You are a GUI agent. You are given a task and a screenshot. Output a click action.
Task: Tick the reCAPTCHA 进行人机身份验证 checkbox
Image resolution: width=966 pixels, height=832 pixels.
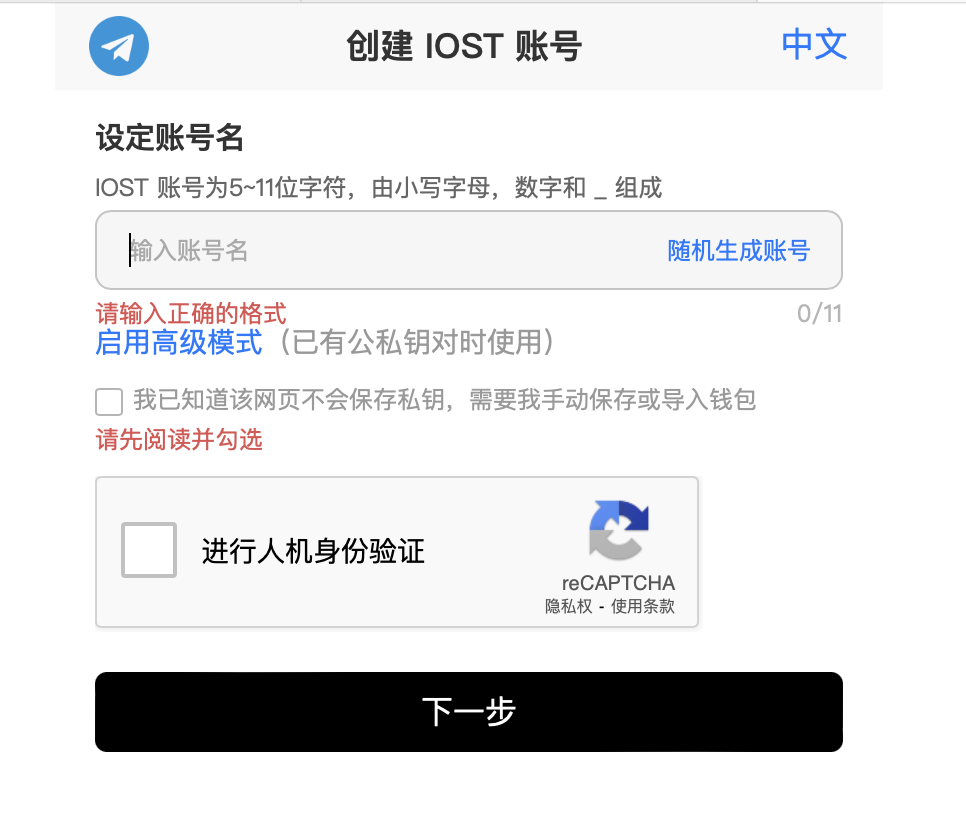tap(149, 550)
